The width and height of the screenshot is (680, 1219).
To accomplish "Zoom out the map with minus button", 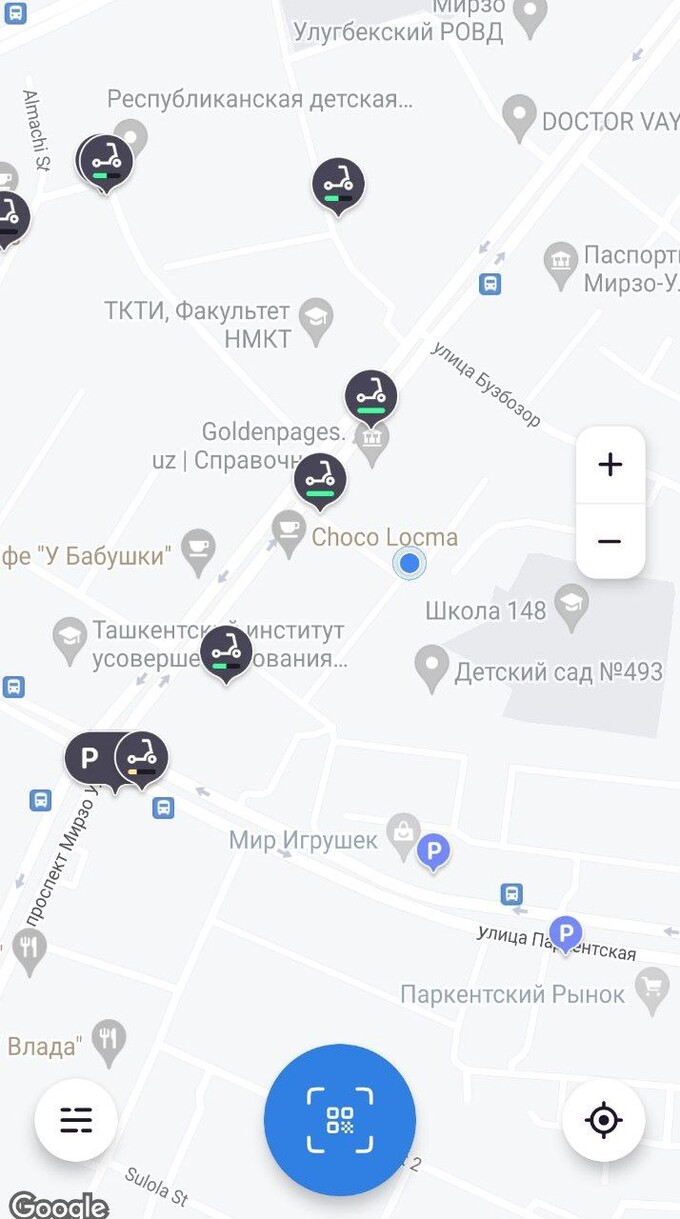I will click(610, 541).
